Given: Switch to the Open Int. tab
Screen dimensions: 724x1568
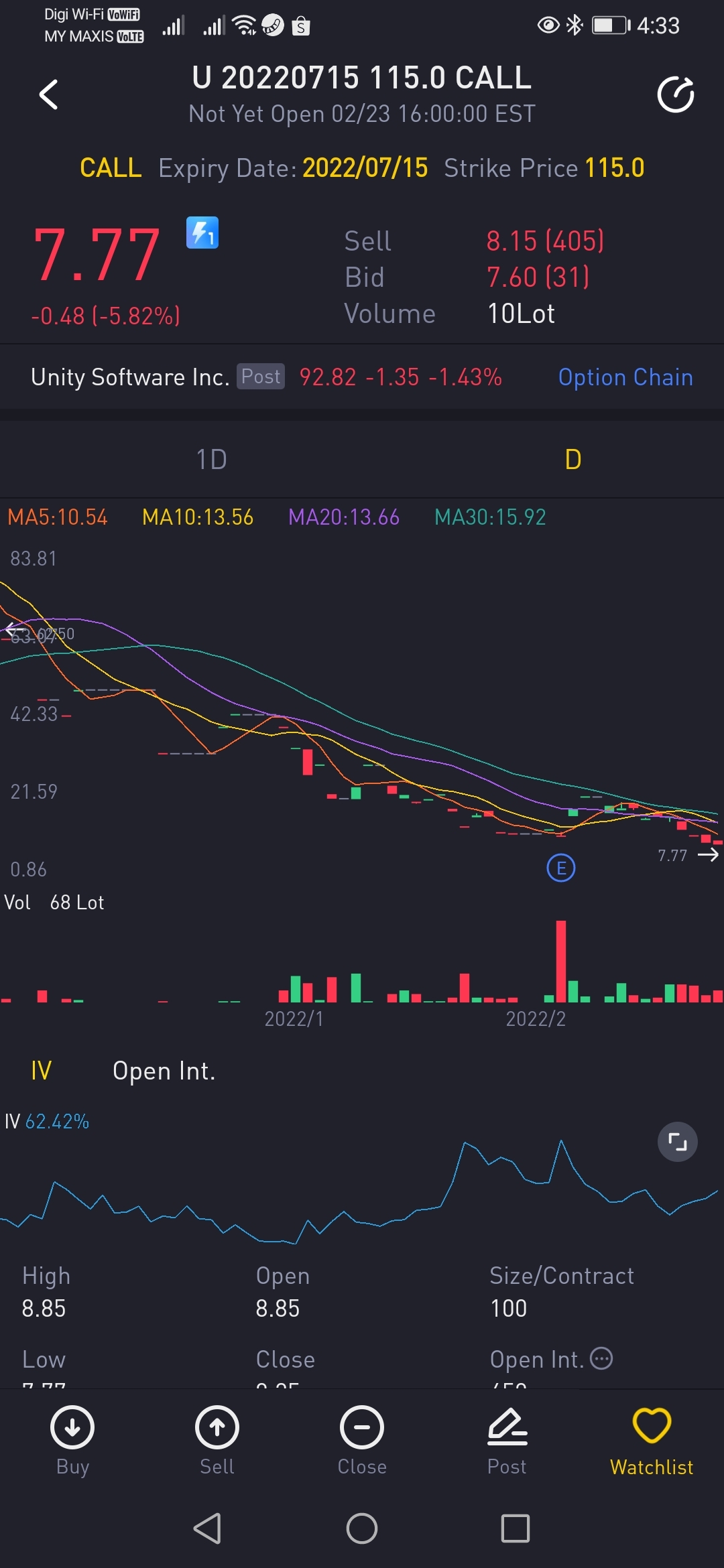Looking at the screenshot, I should [x=164, y=1071].
